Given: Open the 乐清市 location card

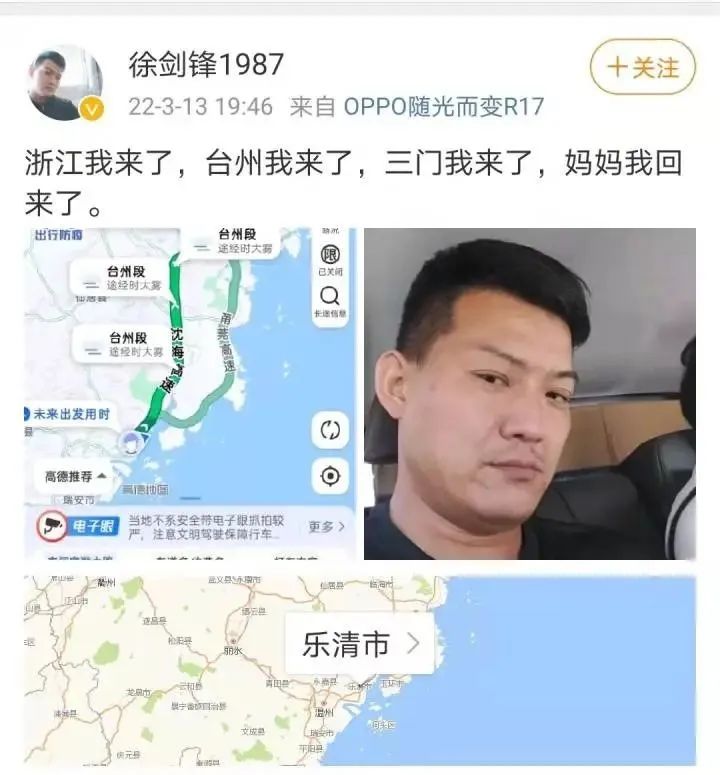Looking at the screenshot, I should point(360,645).
